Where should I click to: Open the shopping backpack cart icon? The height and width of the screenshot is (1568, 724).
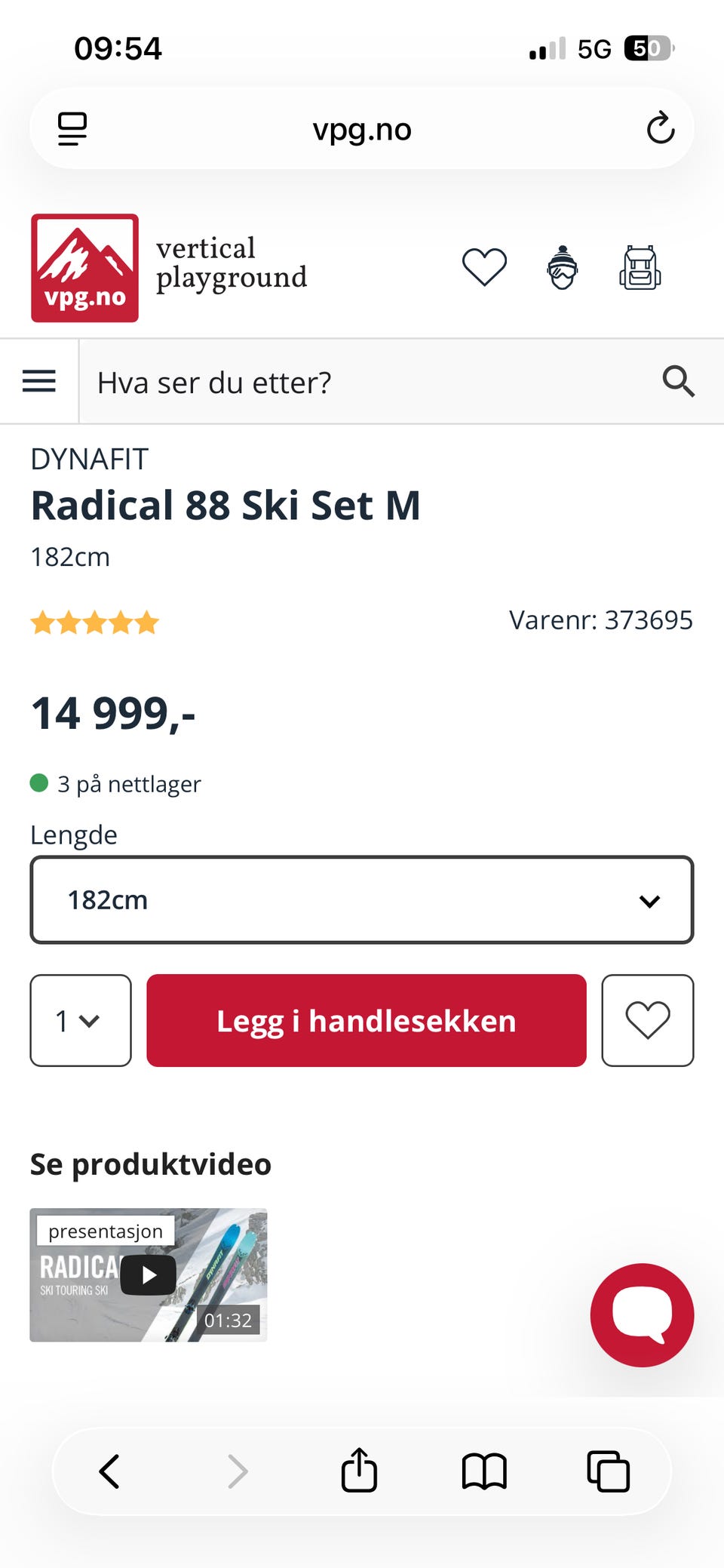click(640, 267)
